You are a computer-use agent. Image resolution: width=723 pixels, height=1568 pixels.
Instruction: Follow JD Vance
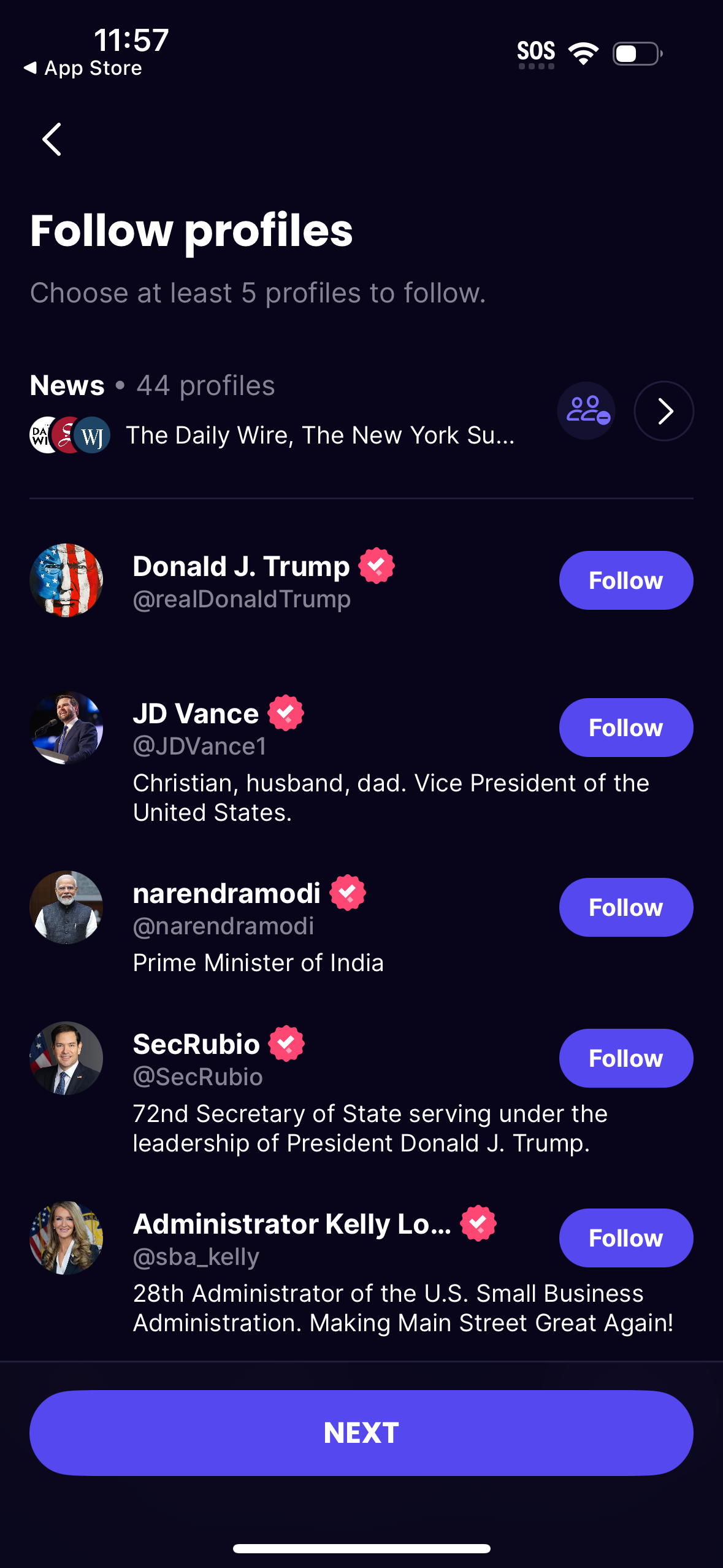625,727
